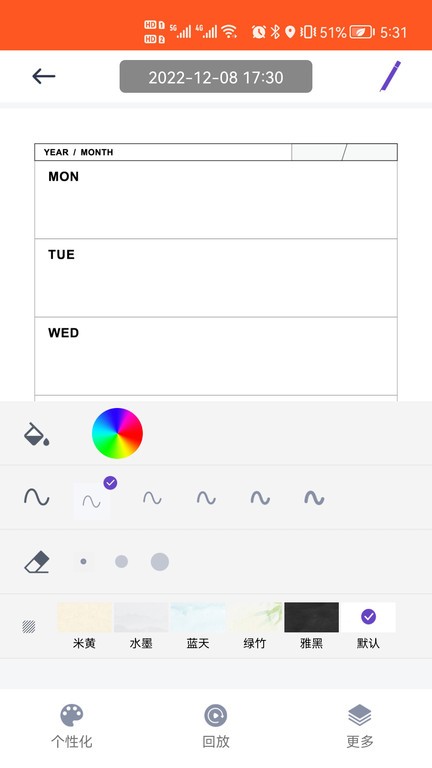Switch to the 个性化 tab
432x768 pixels.
point(72,726)
